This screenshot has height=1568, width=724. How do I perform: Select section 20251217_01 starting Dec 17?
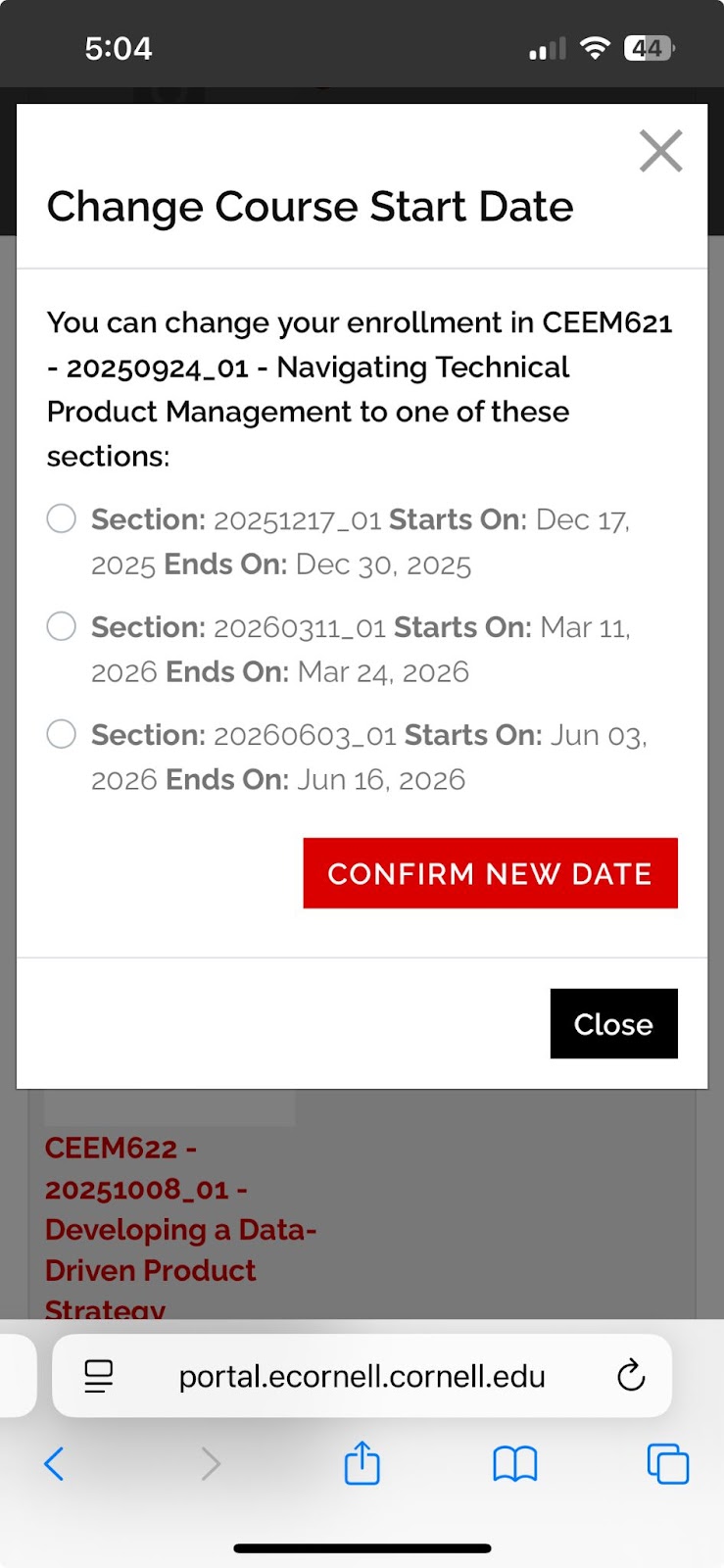coord(62,518)
